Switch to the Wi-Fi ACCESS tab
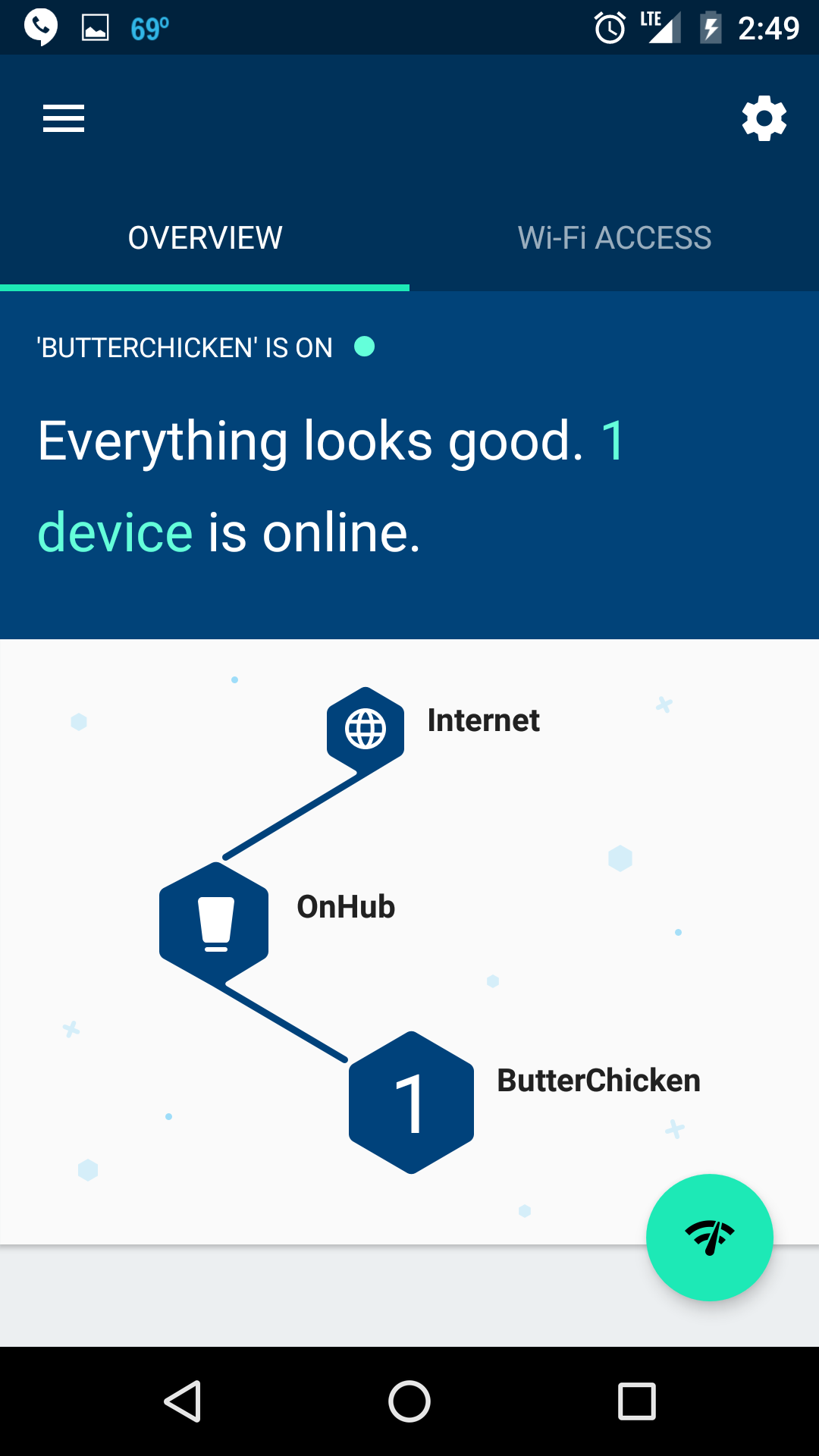This screenshot has height=1456, width=819. [x=614, y=238]
